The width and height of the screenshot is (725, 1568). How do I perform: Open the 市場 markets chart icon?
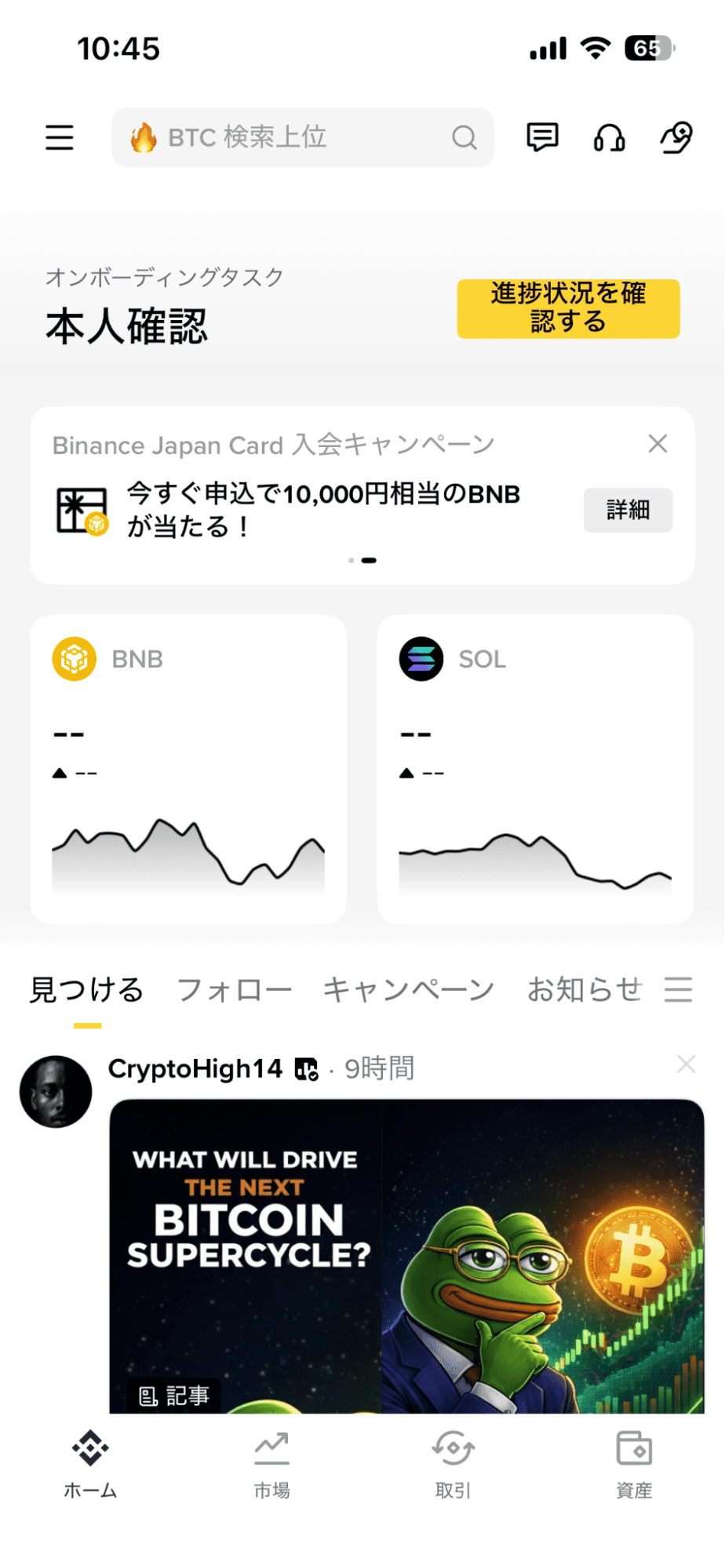271,1467
